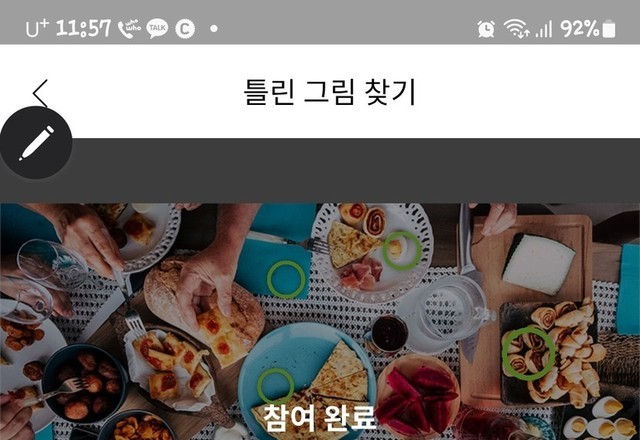
Task: Open the floating pencil edit button
Action: tap(36, 143)
